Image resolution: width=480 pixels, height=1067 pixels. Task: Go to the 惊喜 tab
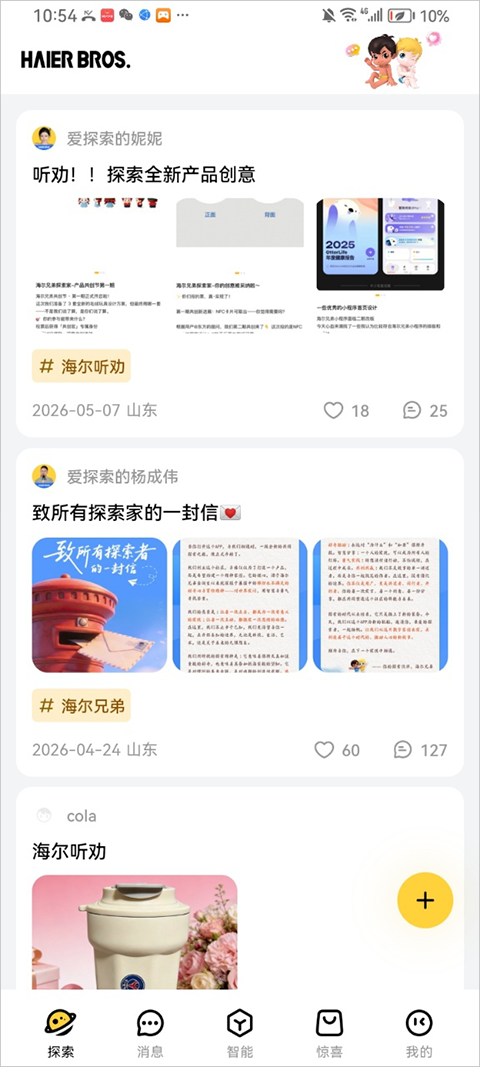tap(330, 1033)
